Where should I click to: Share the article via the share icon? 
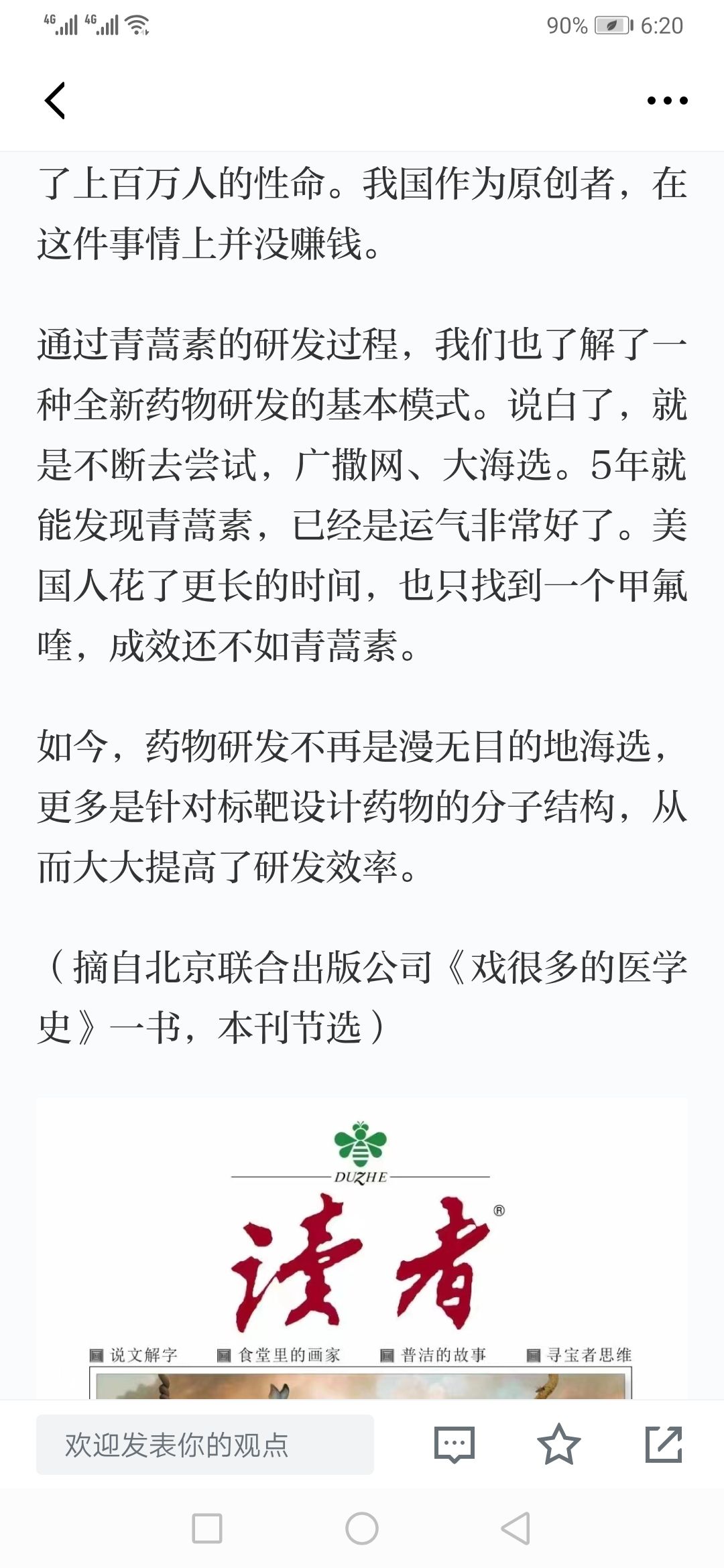(663, 1445)
